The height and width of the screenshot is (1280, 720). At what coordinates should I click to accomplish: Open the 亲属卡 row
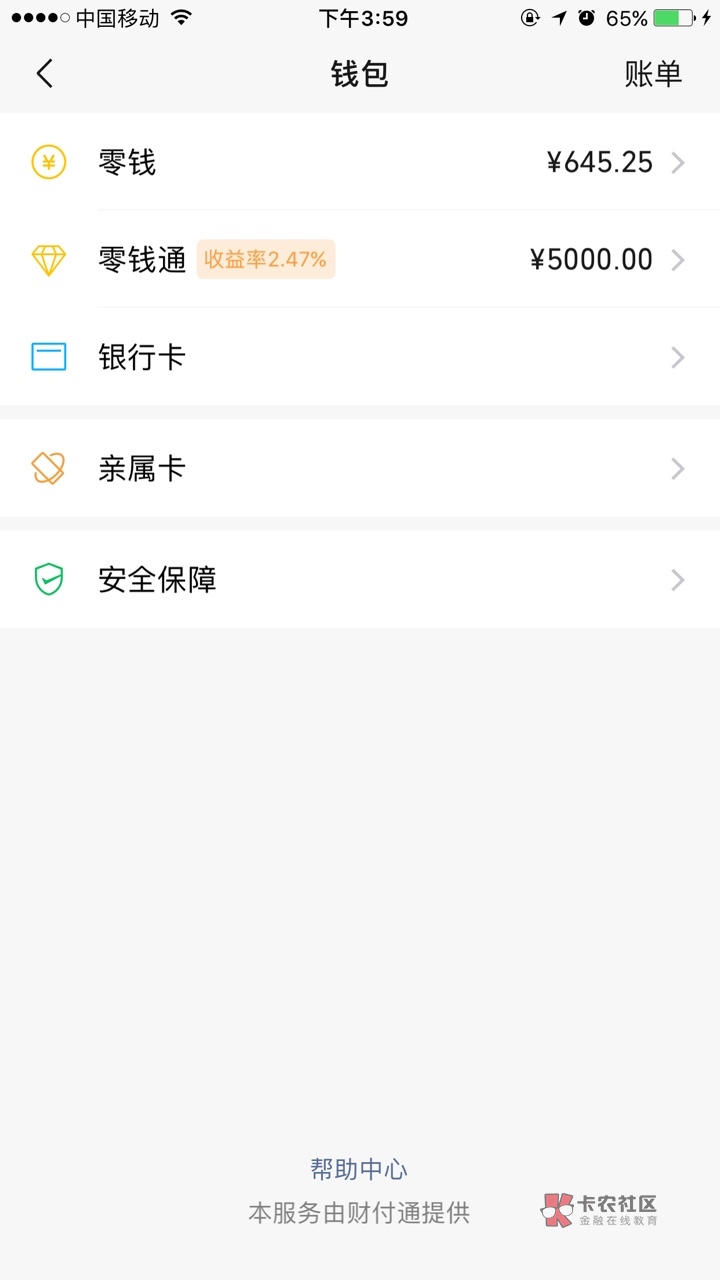[360, 468]
